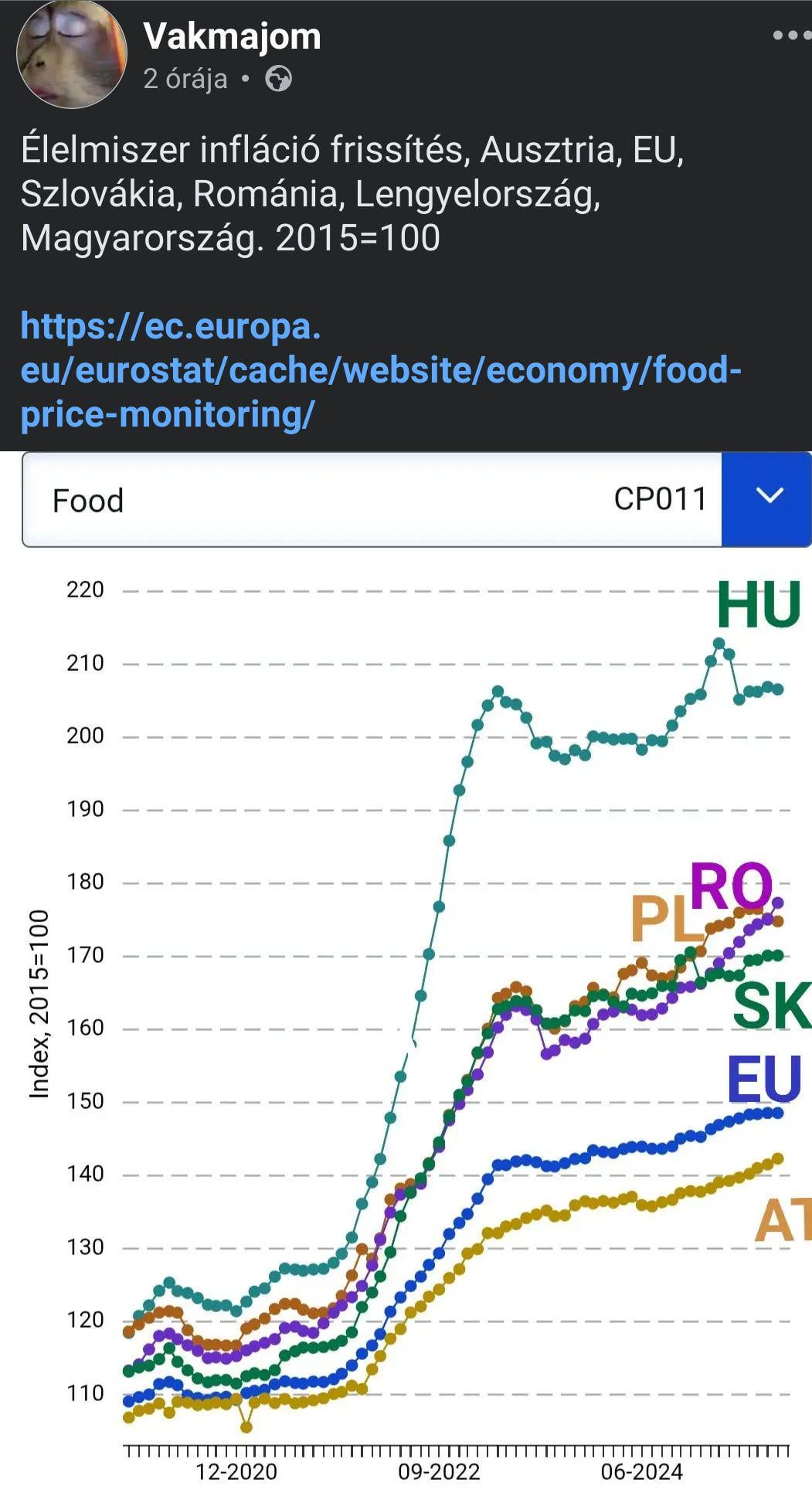Open the post's three-dot options menu
Screen dimensions: 812x1493
(x=791, y=36)
